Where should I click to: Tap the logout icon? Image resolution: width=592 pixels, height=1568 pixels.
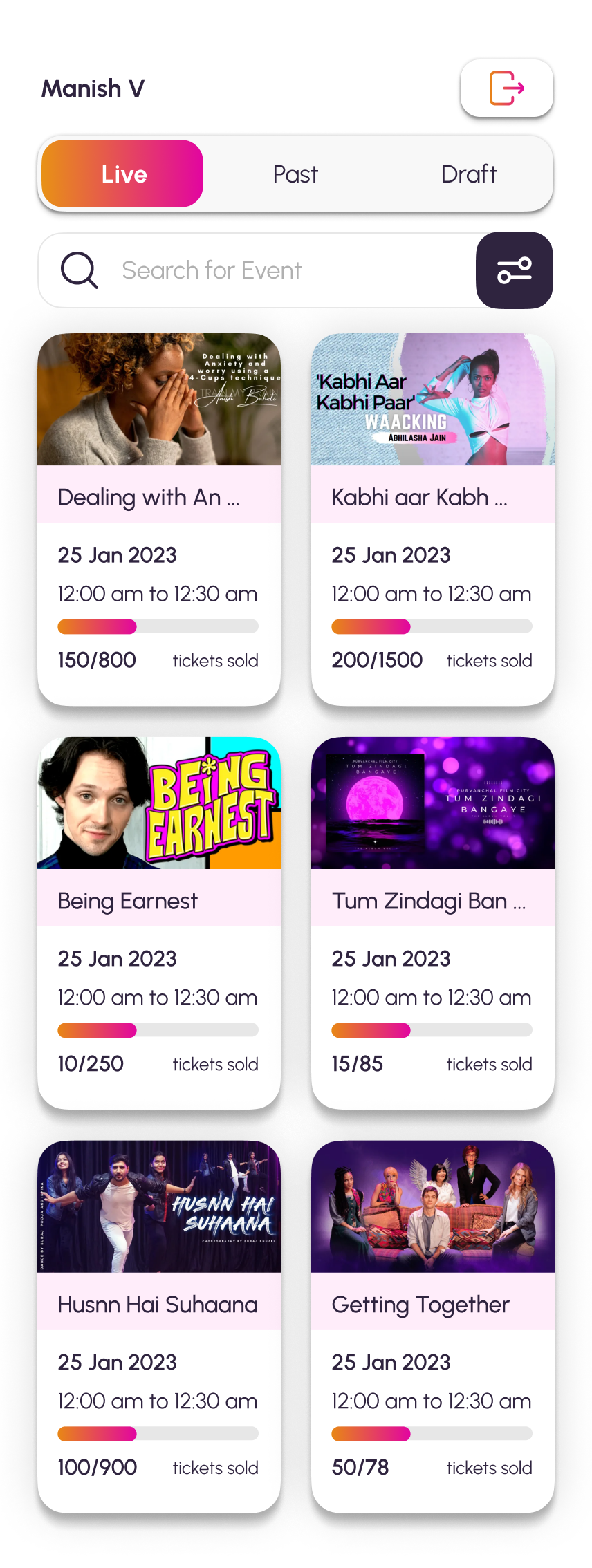(506, 88)
